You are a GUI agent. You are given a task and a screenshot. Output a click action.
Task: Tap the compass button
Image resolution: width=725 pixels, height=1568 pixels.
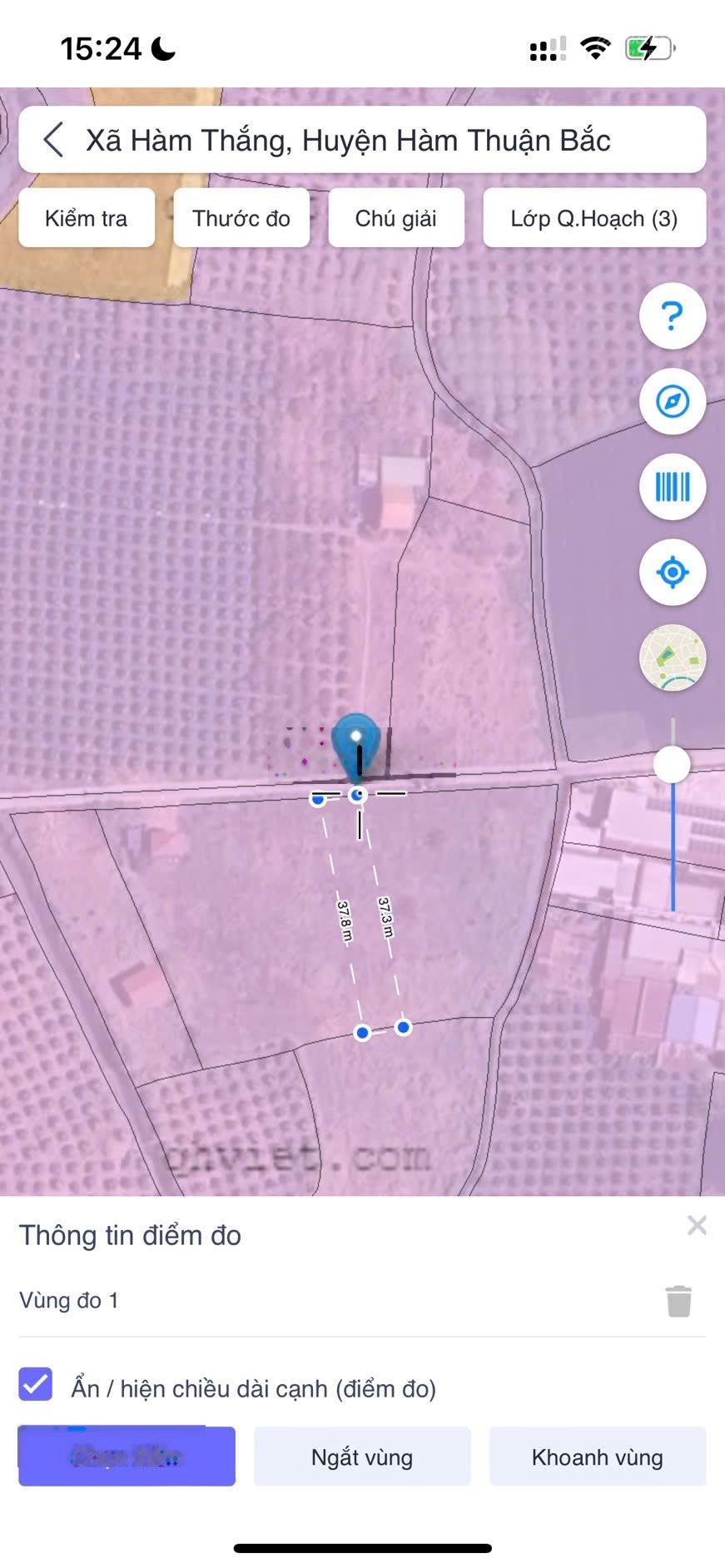click(x=672, y=402)
